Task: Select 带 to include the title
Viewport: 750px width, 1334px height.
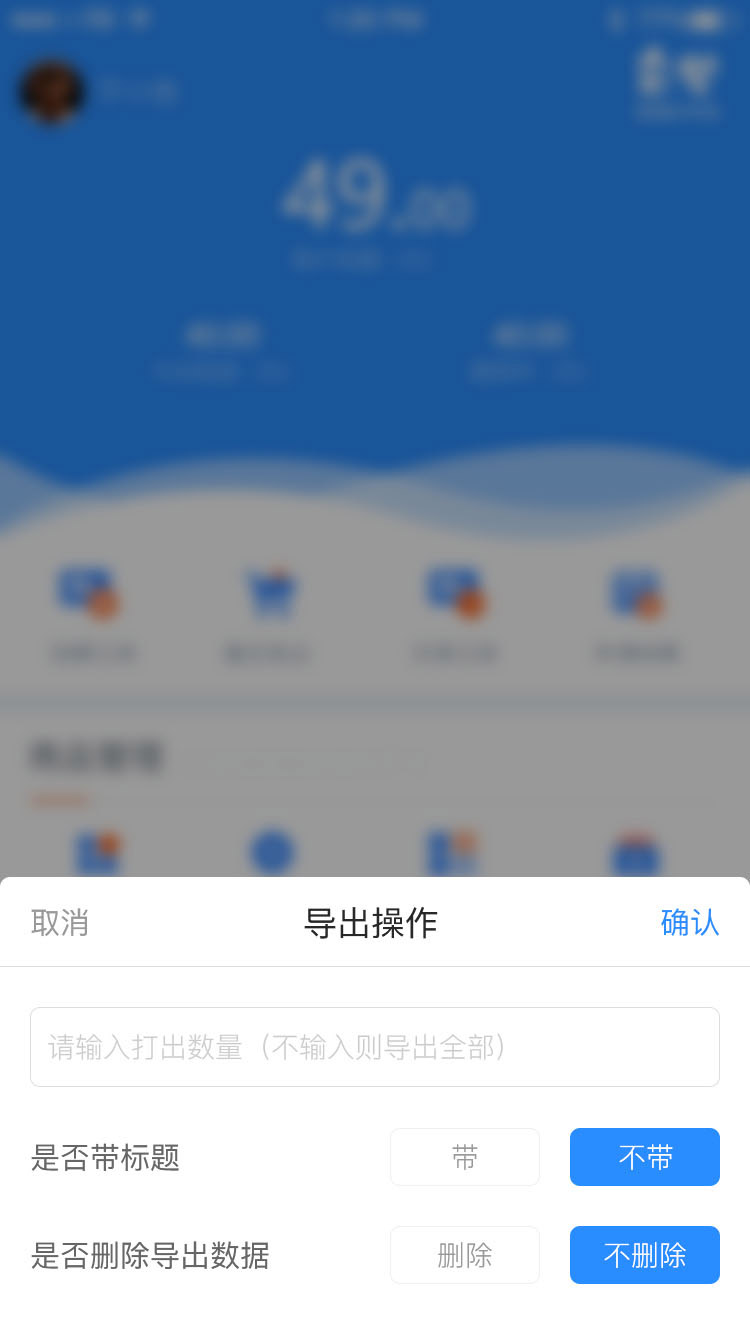Action: tap(465, 1157)
